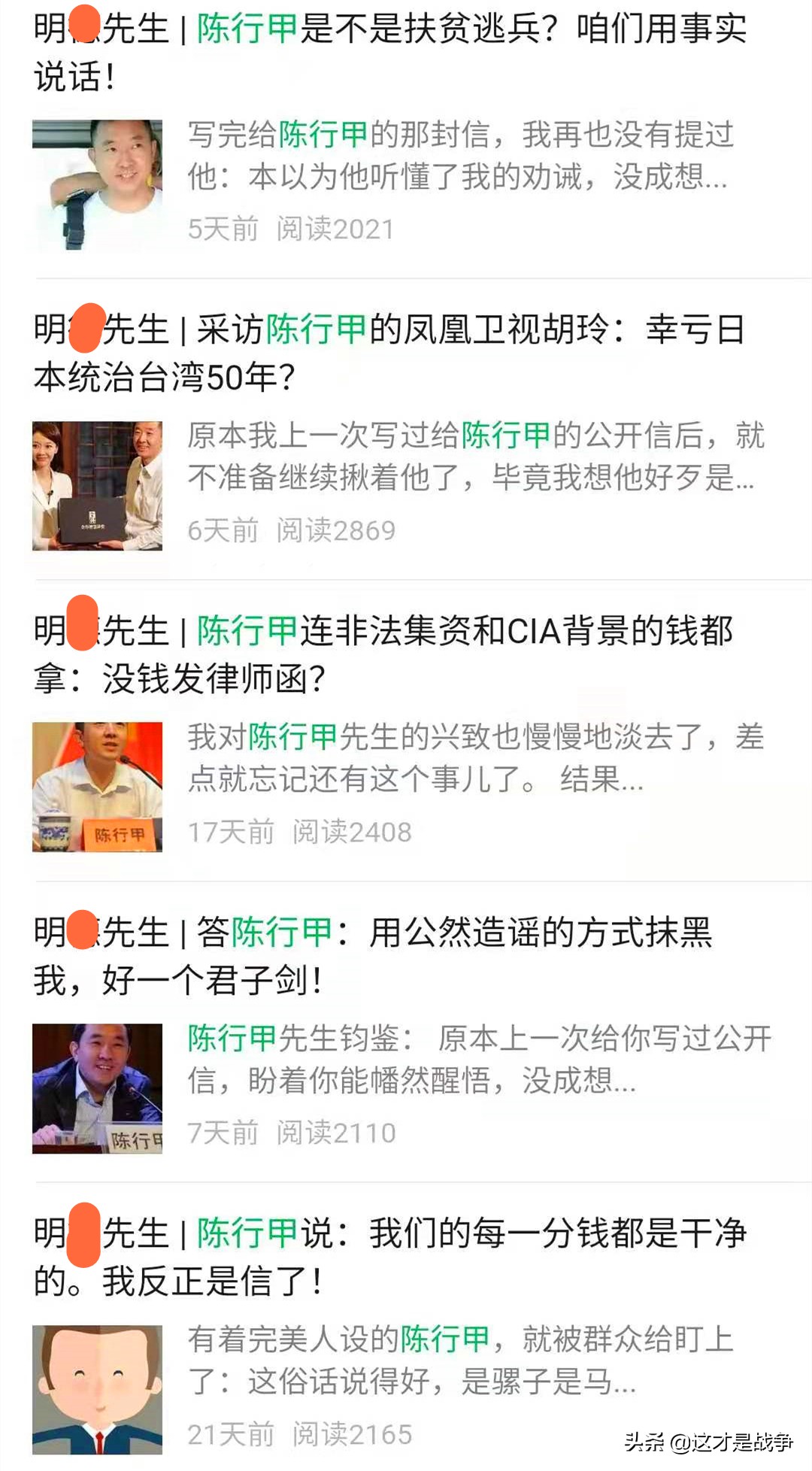Click the first article's author photo thumbnail
This screenshot has width=812, height=1471.
pos(98,184)
